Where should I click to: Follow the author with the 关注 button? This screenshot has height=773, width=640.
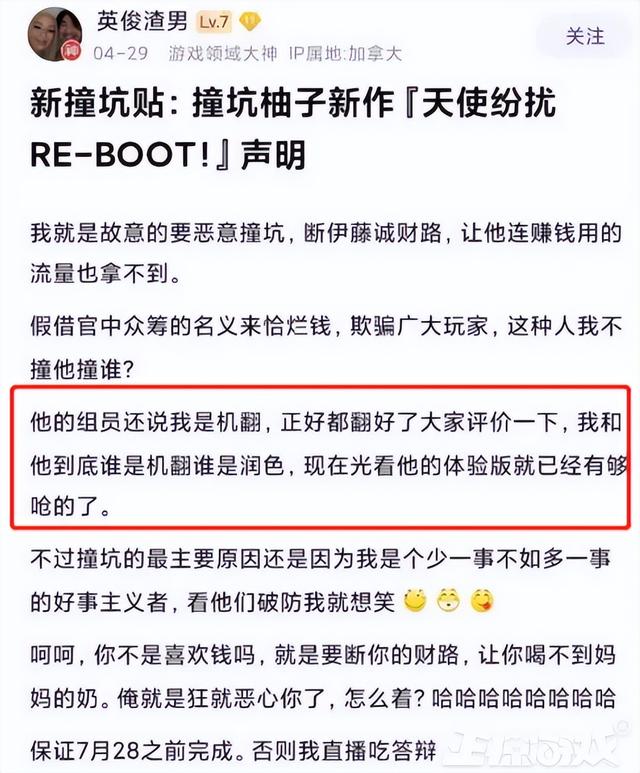click(x=585, y=36)
